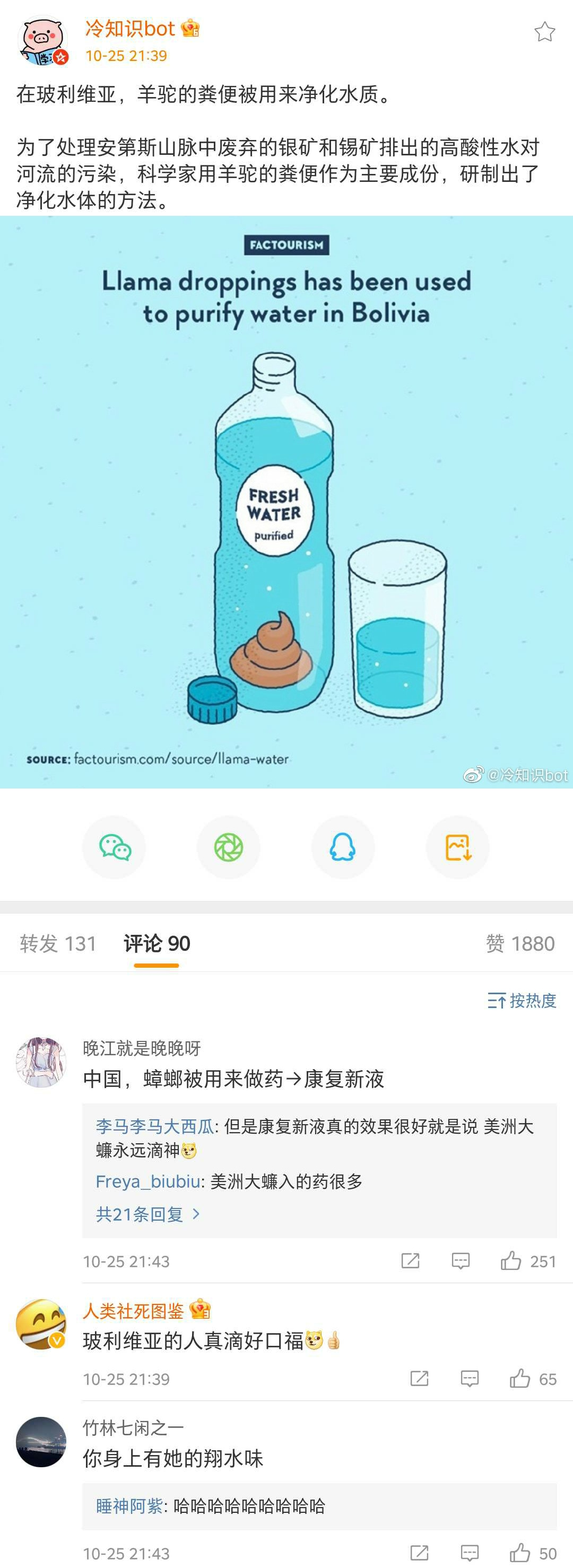Viewport: 573px width, 1568px height.
Task: Like 晚江就是晚晚呀's comment
Action: point(511,1260)
